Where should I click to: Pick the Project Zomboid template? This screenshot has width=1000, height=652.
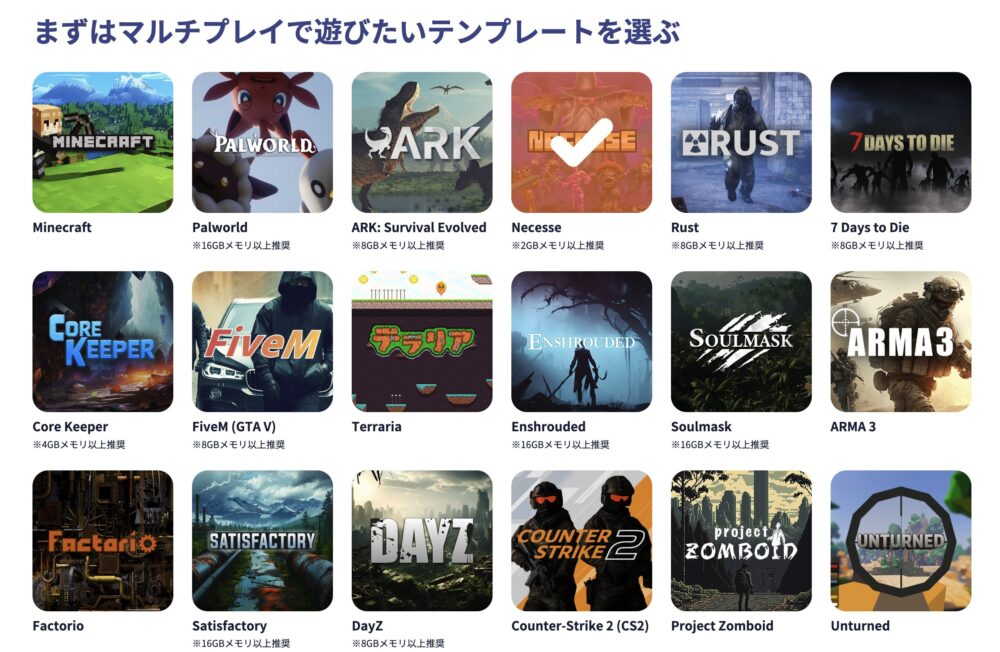741,540
